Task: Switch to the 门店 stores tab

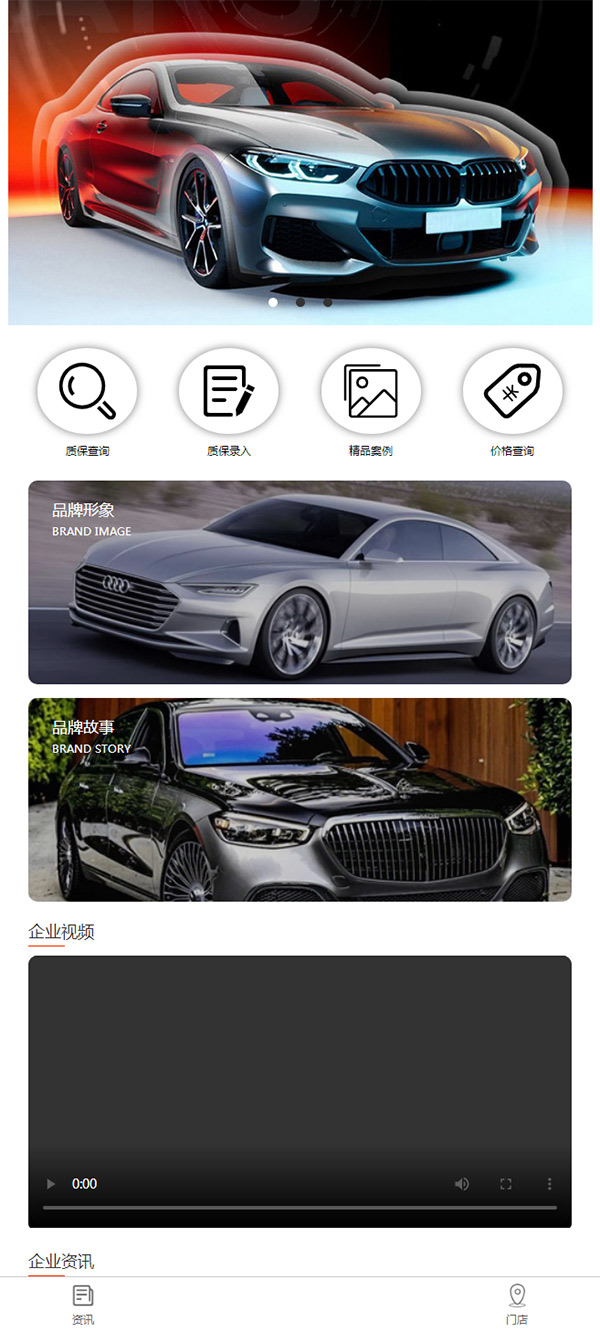Action: click(x=517, y=1304)
